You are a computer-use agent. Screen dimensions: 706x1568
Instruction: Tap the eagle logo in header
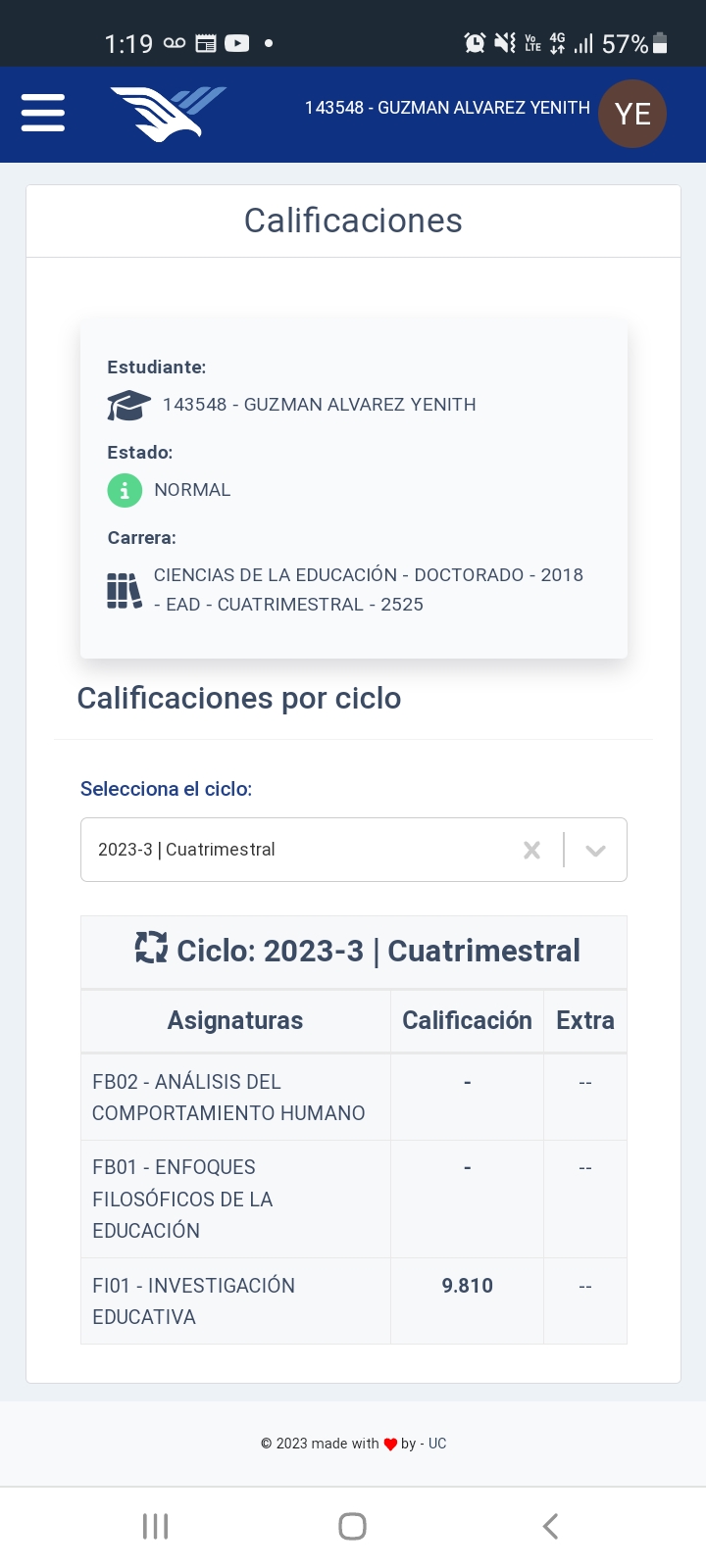coord(168,114)
